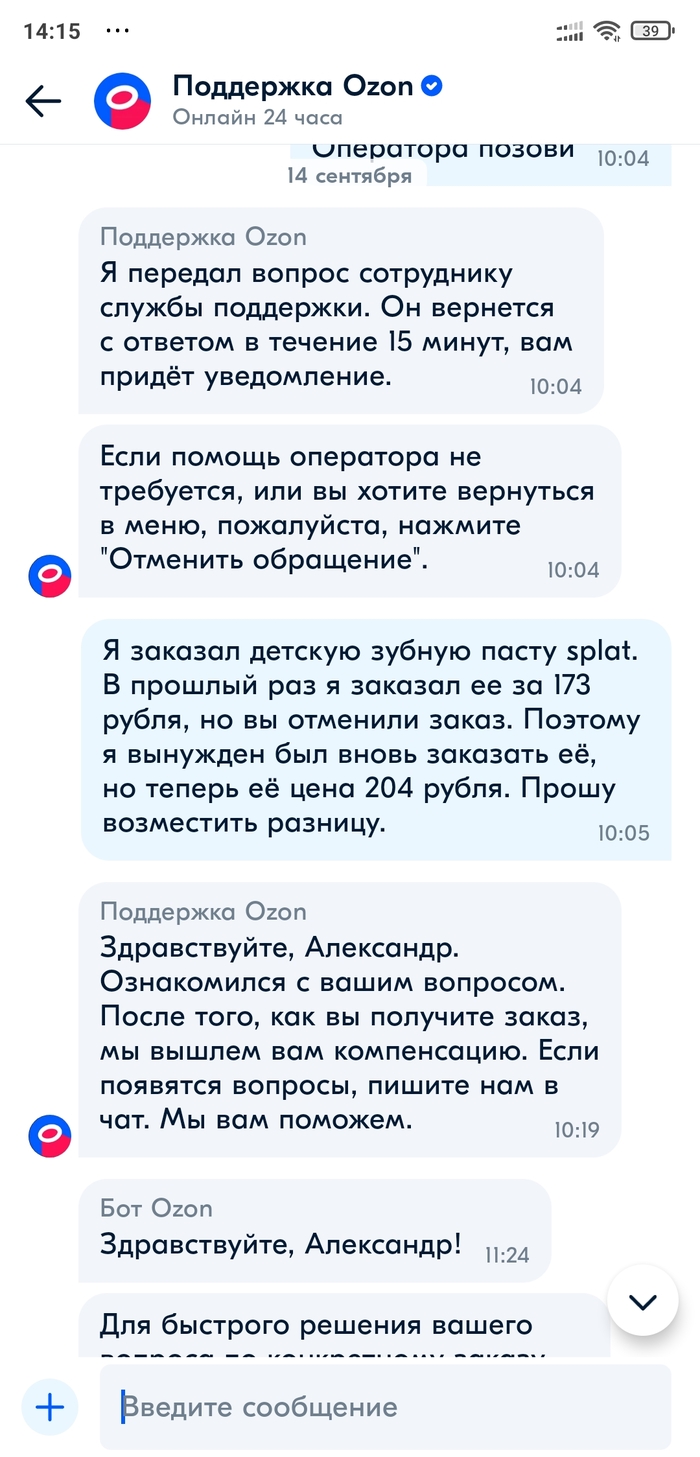
Task: Jump to latest messages with down arrow
Action: pos(642,1301)
